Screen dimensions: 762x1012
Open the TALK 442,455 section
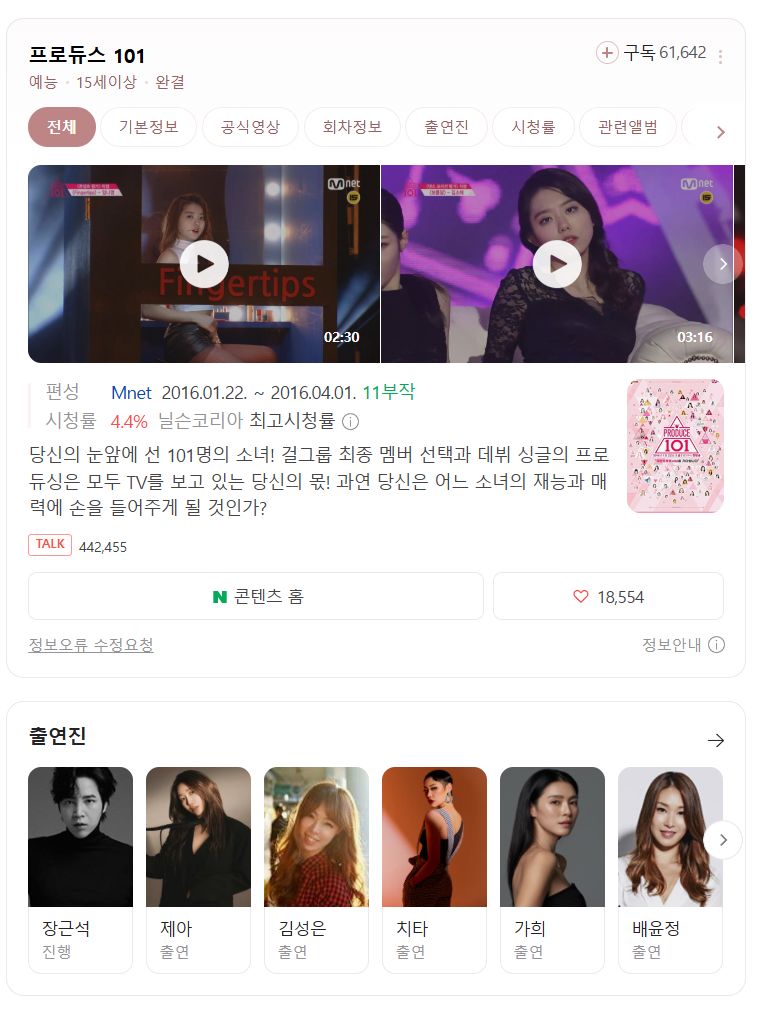coord(77,545)
